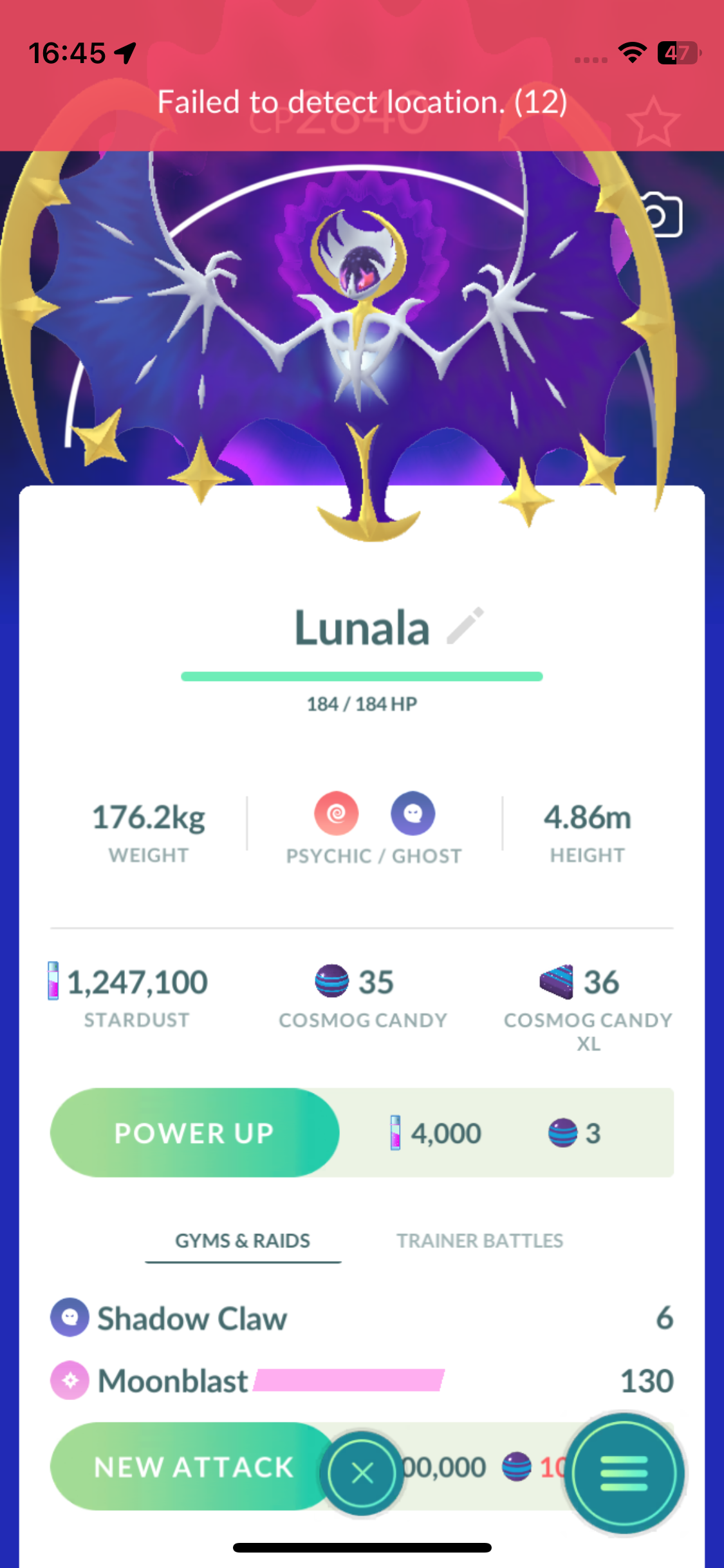The width and height of the screenshot is (724, 1568).
Task: Close the Pokémon details with X
Action: pyautogui.click(x=362, y=1473)
